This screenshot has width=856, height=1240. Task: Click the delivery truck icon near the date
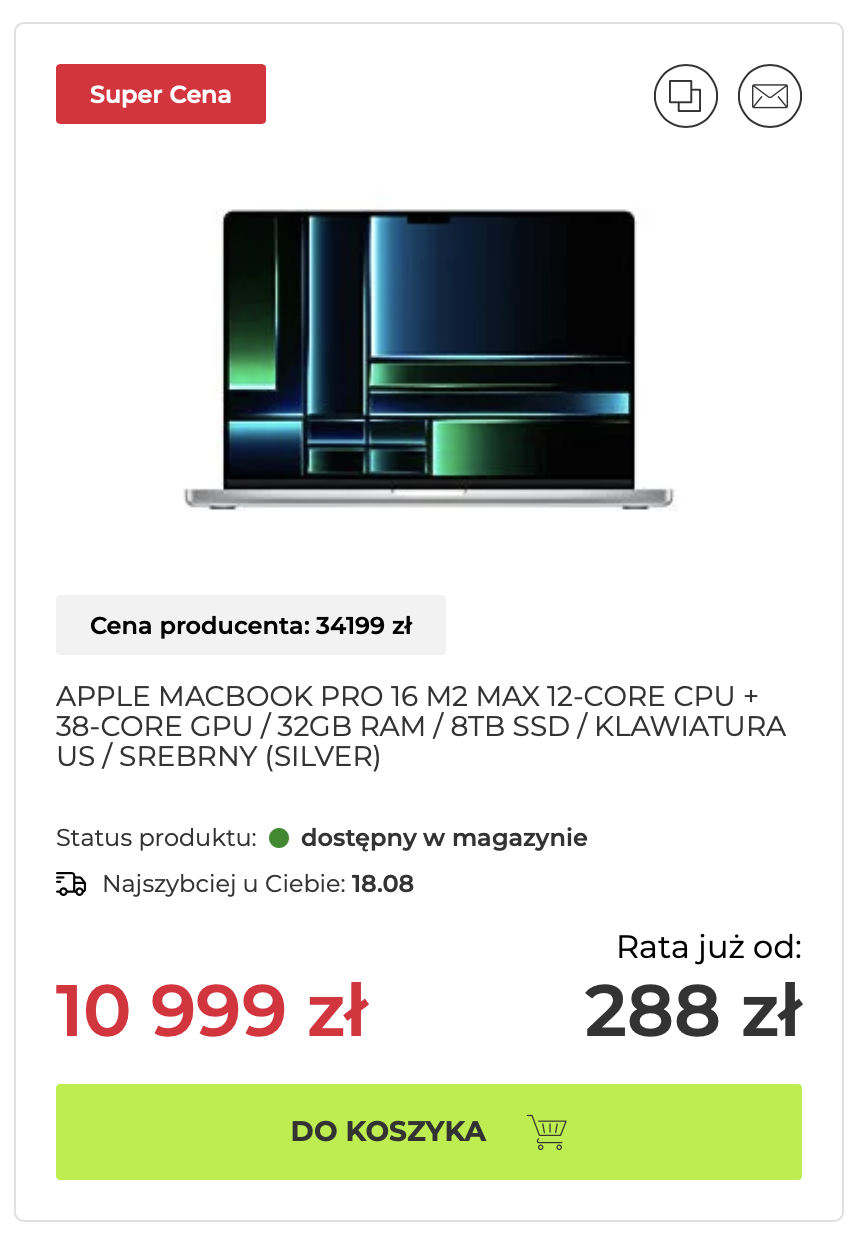coord(69,884)
